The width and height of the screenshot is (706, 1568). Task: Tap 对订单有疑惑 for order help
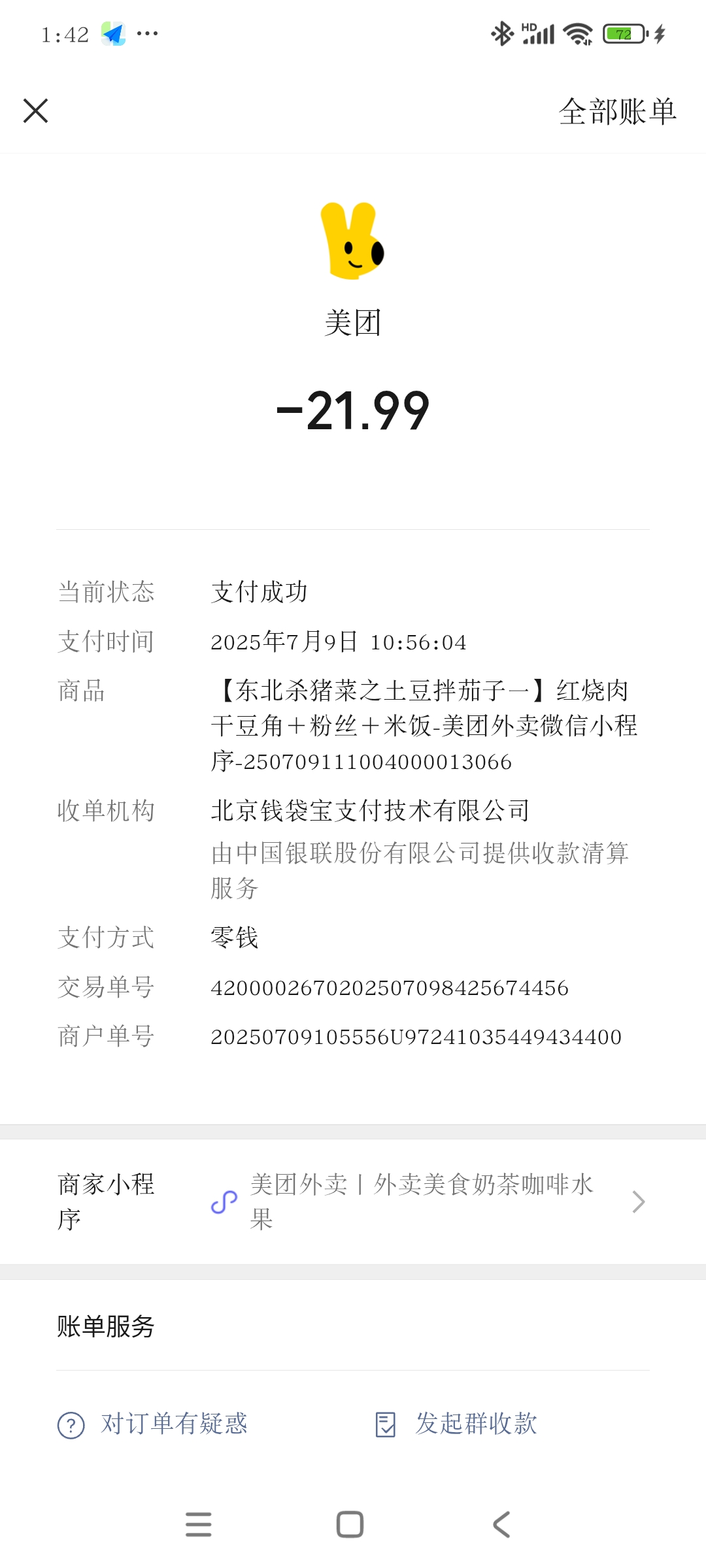[x=153, y=1424]
